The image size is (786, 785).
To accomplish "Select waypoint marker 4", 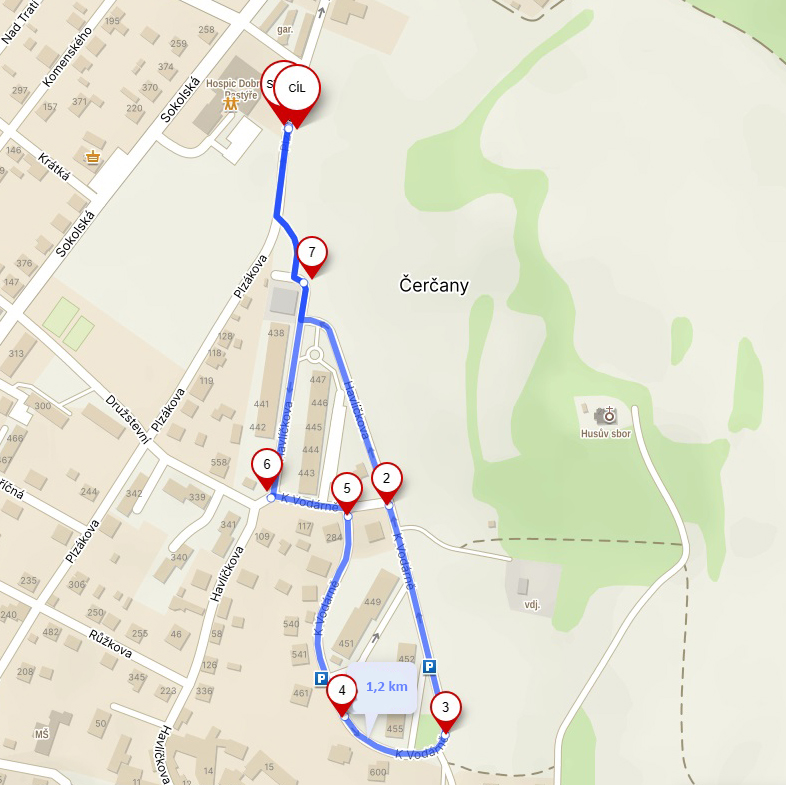I will (x=342, y=690).
